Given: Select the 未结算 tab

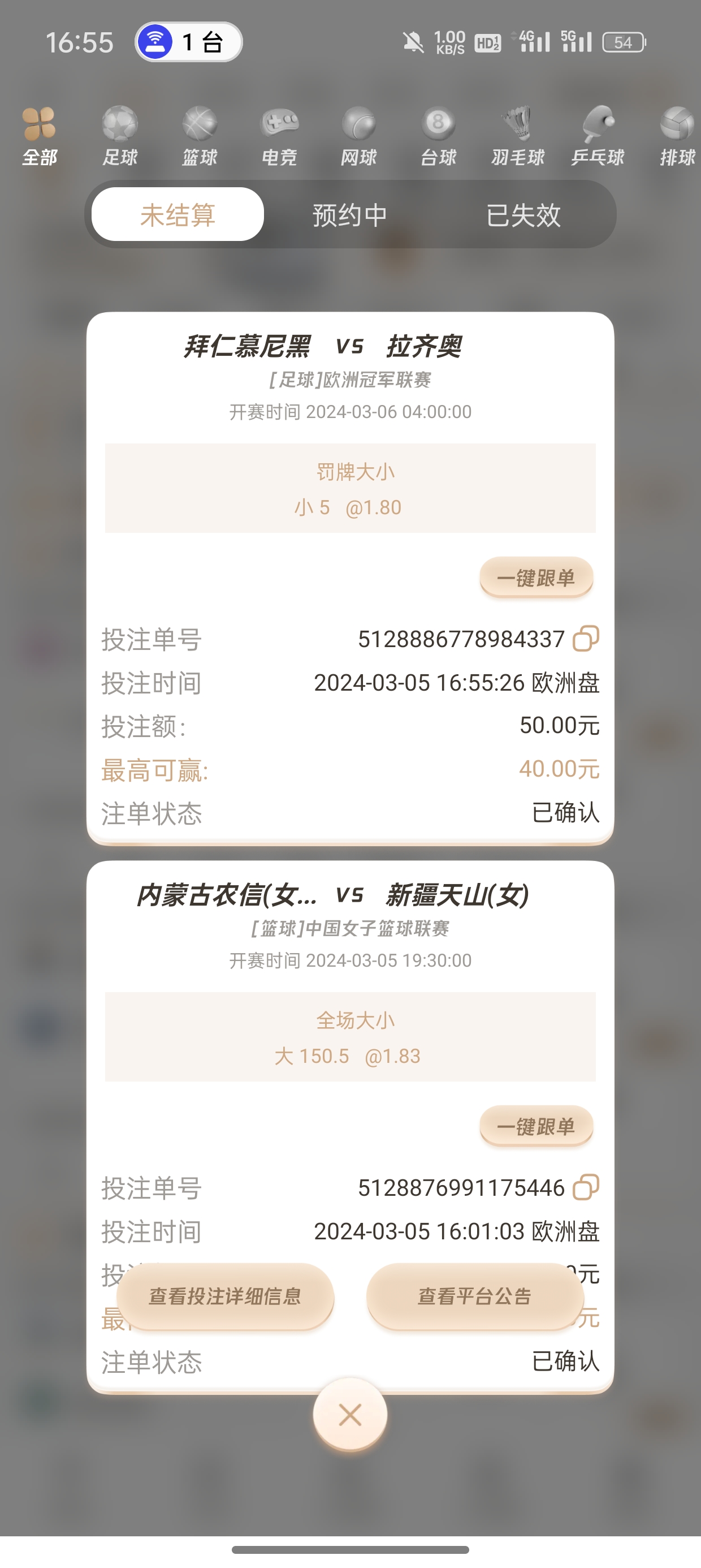Looking at the screenshot, I should 178,215.
